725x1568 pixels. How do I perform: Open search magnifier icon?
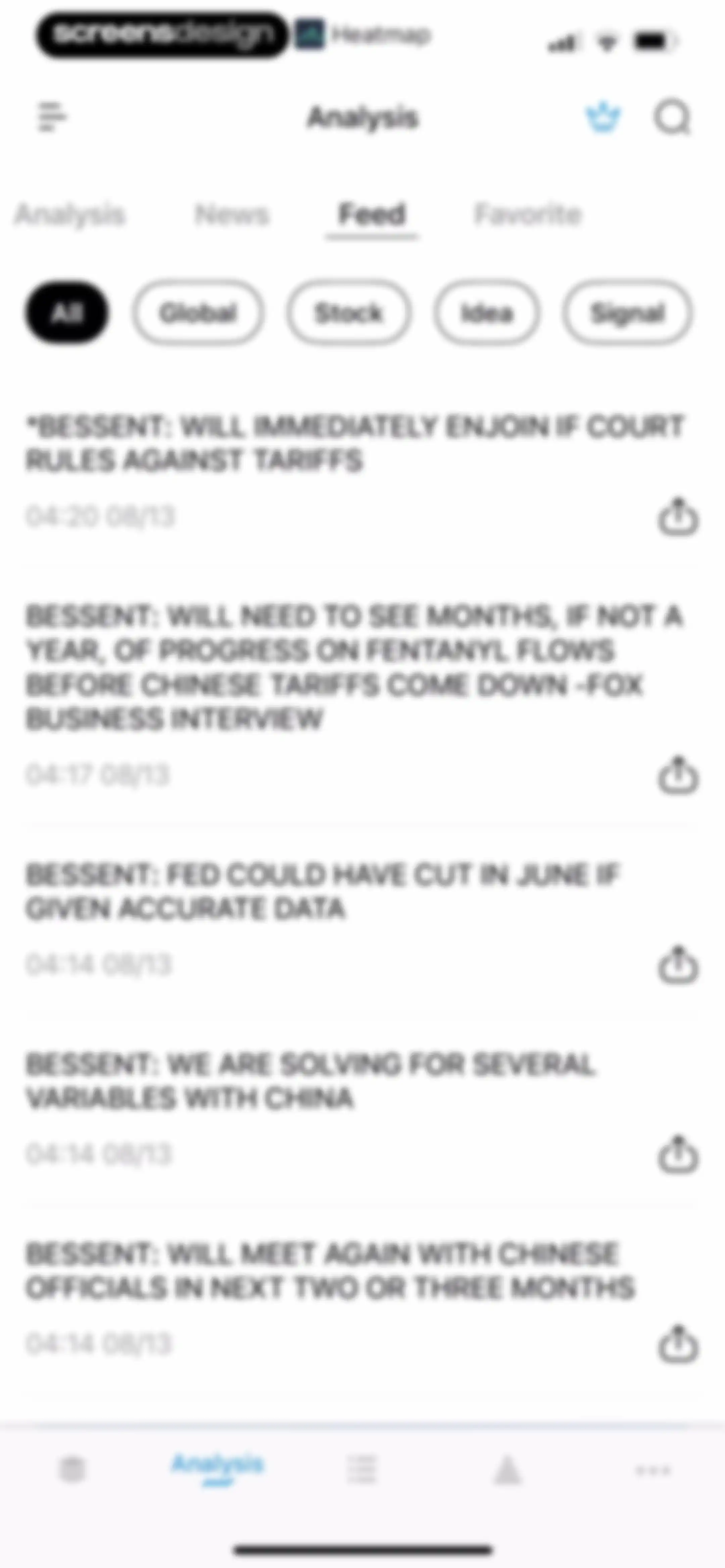tap(672, 117)
